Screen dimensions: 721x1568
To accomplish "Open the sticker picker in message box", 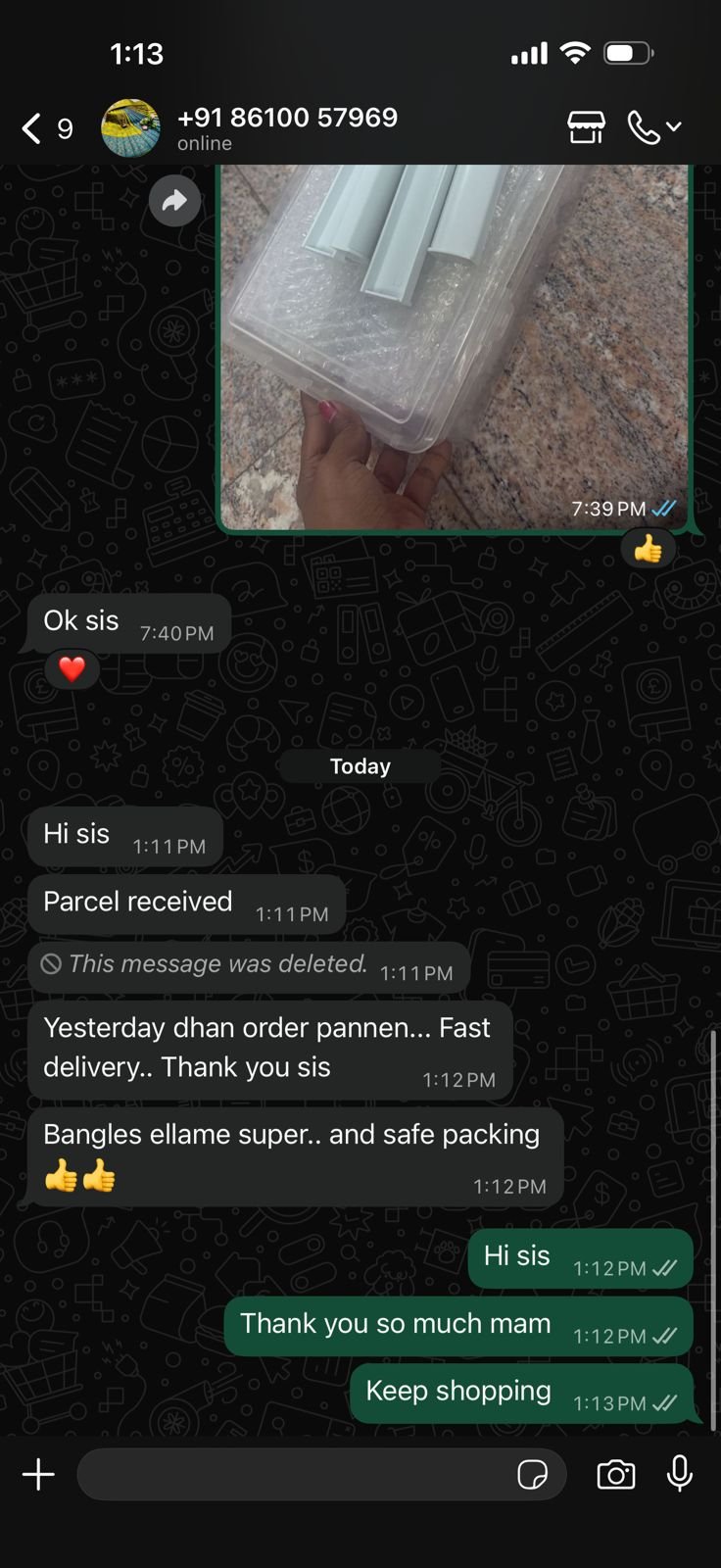I will click(x=532, y=1474).
